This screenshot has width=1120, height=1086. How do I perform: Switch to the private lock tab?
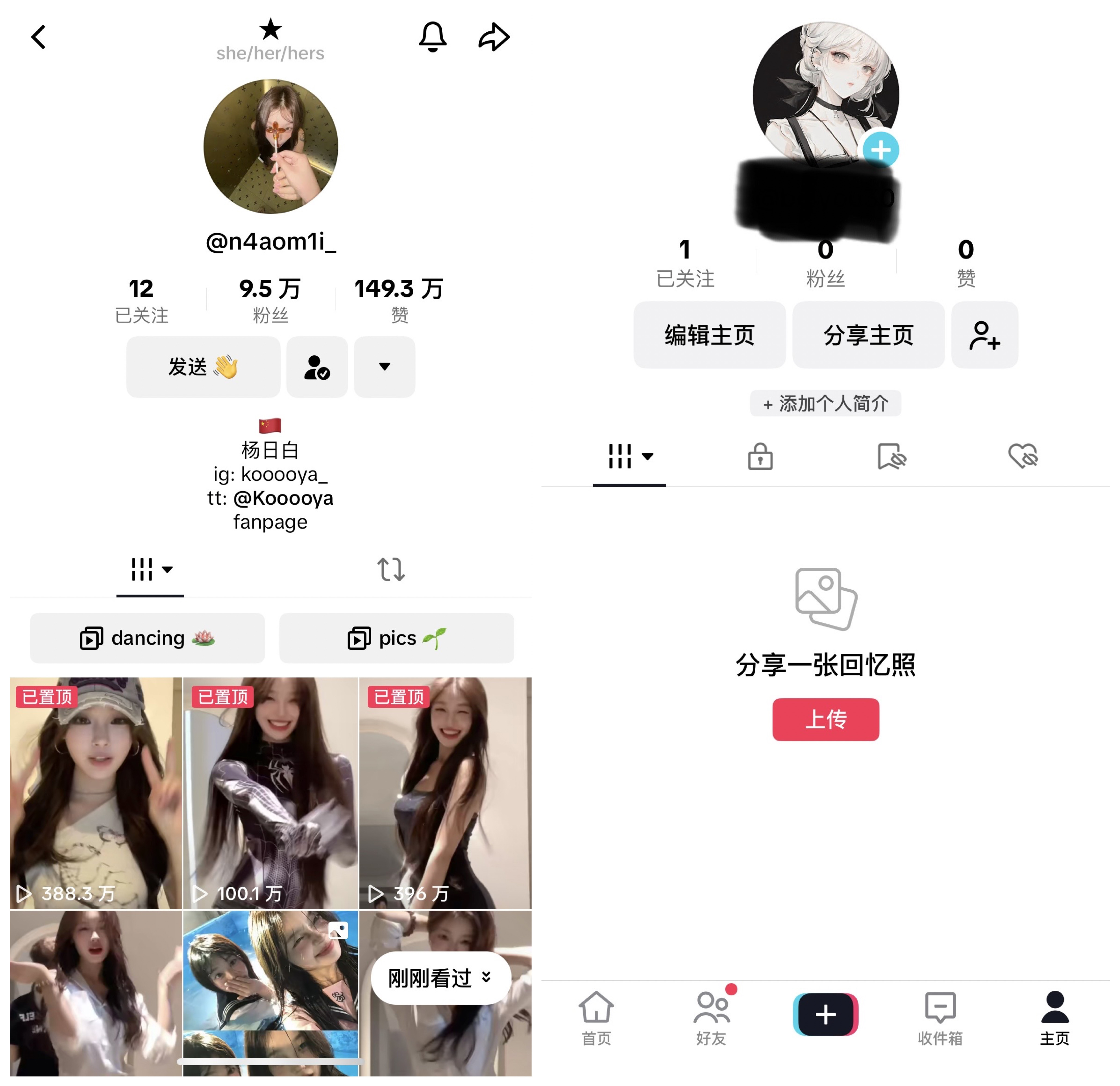(x=760, y=457)
